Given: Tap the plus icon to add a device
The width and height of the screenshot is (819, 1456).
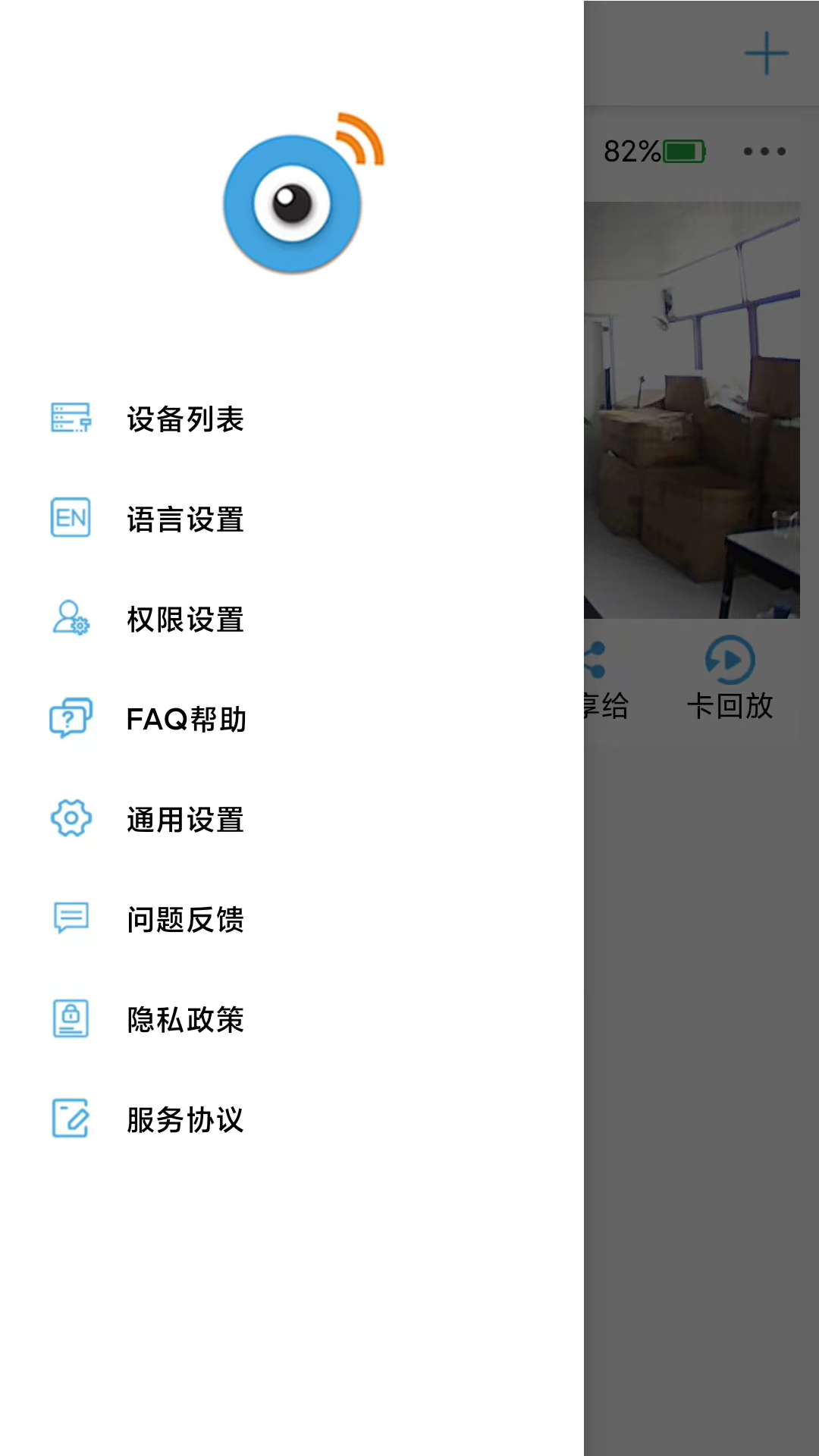Looking at the screenshot, I should pyautogui.click(x=766, y=53).
